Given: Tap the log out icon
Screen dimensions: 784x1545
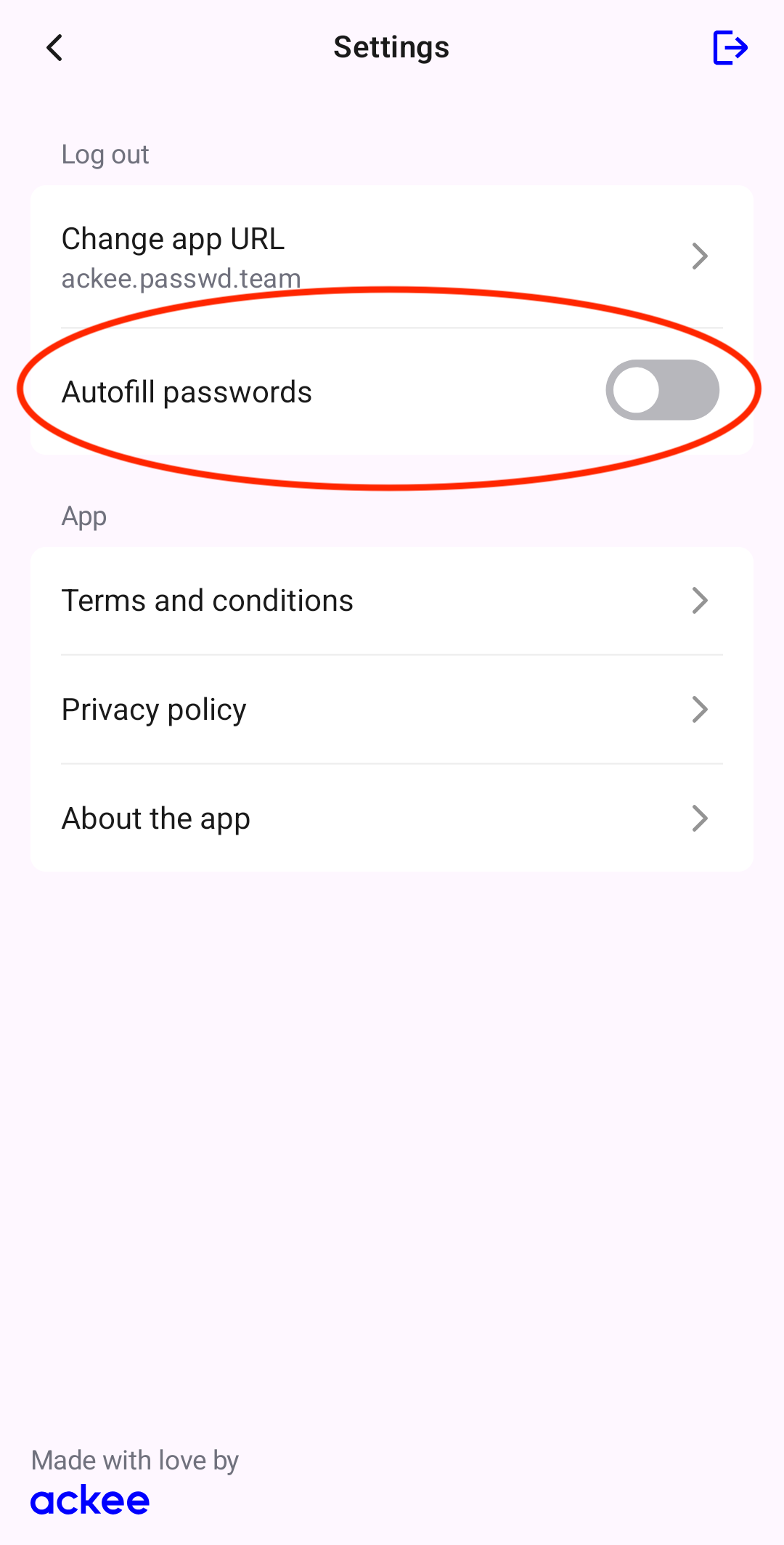Looking at the screenshot, I should pyautogui.click(x=730, y=48).
